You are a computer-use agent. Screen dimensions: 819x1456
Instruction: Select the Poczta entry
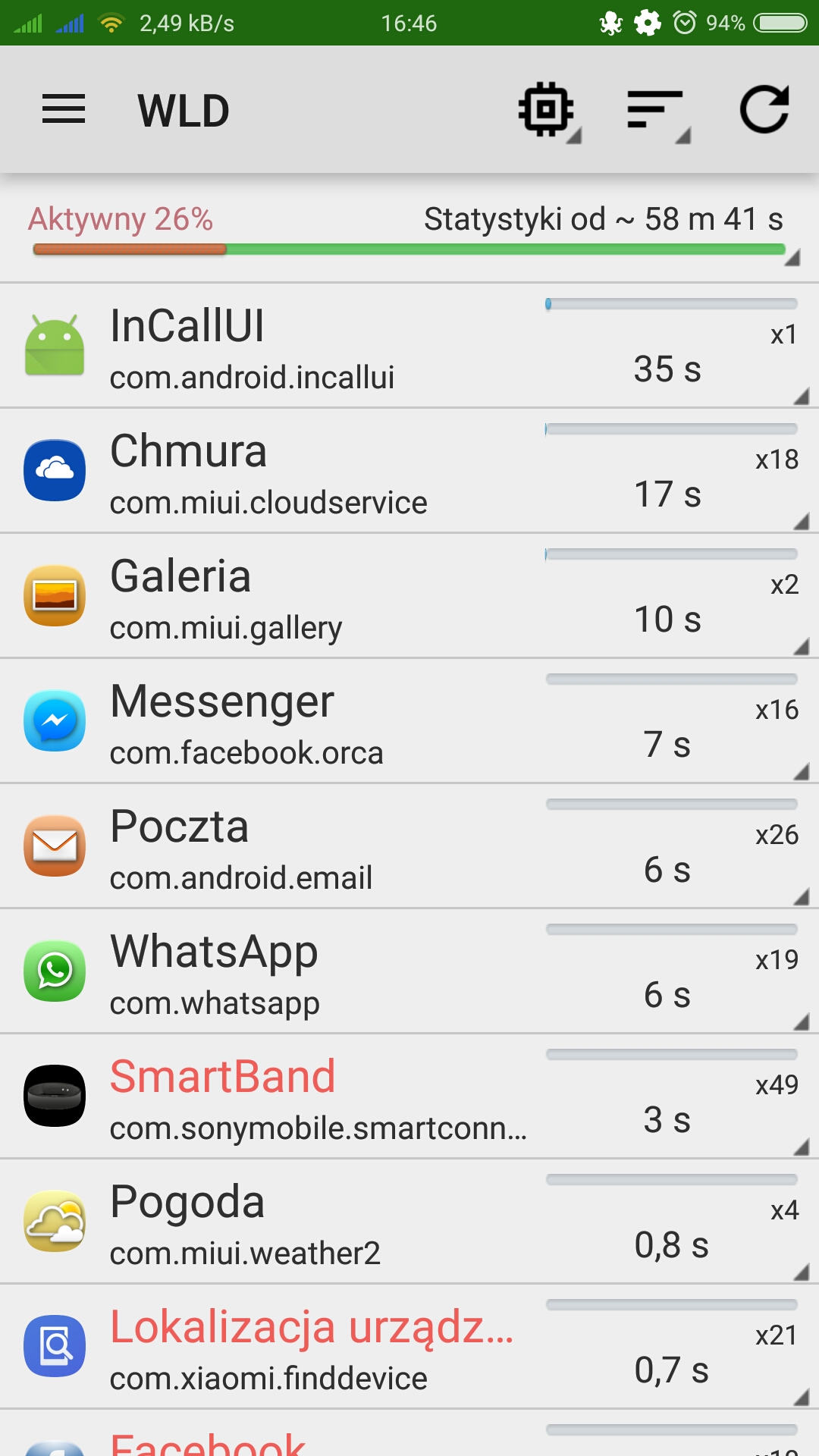(x=409, y=846)
